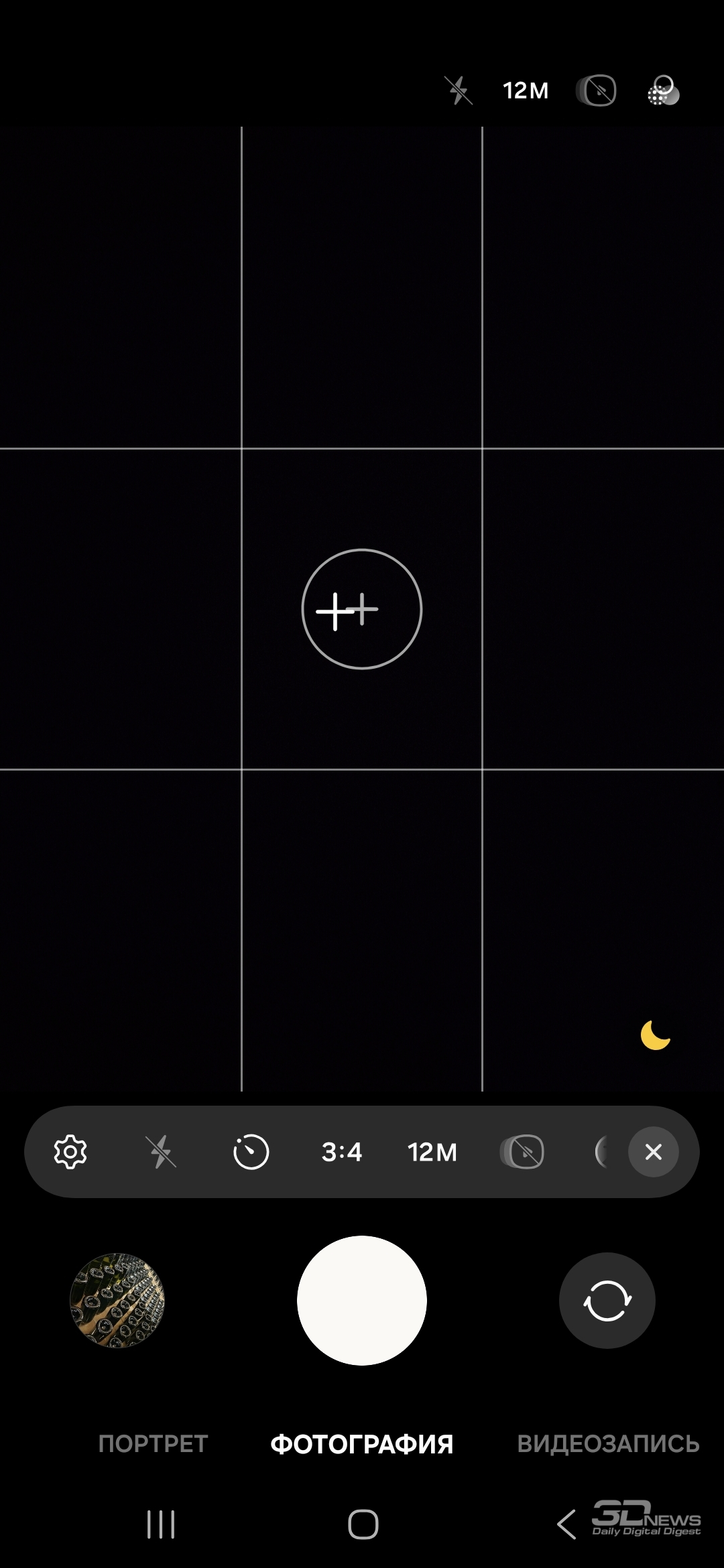
Task: Open recent apps
Action: [x=161, y=1524]
